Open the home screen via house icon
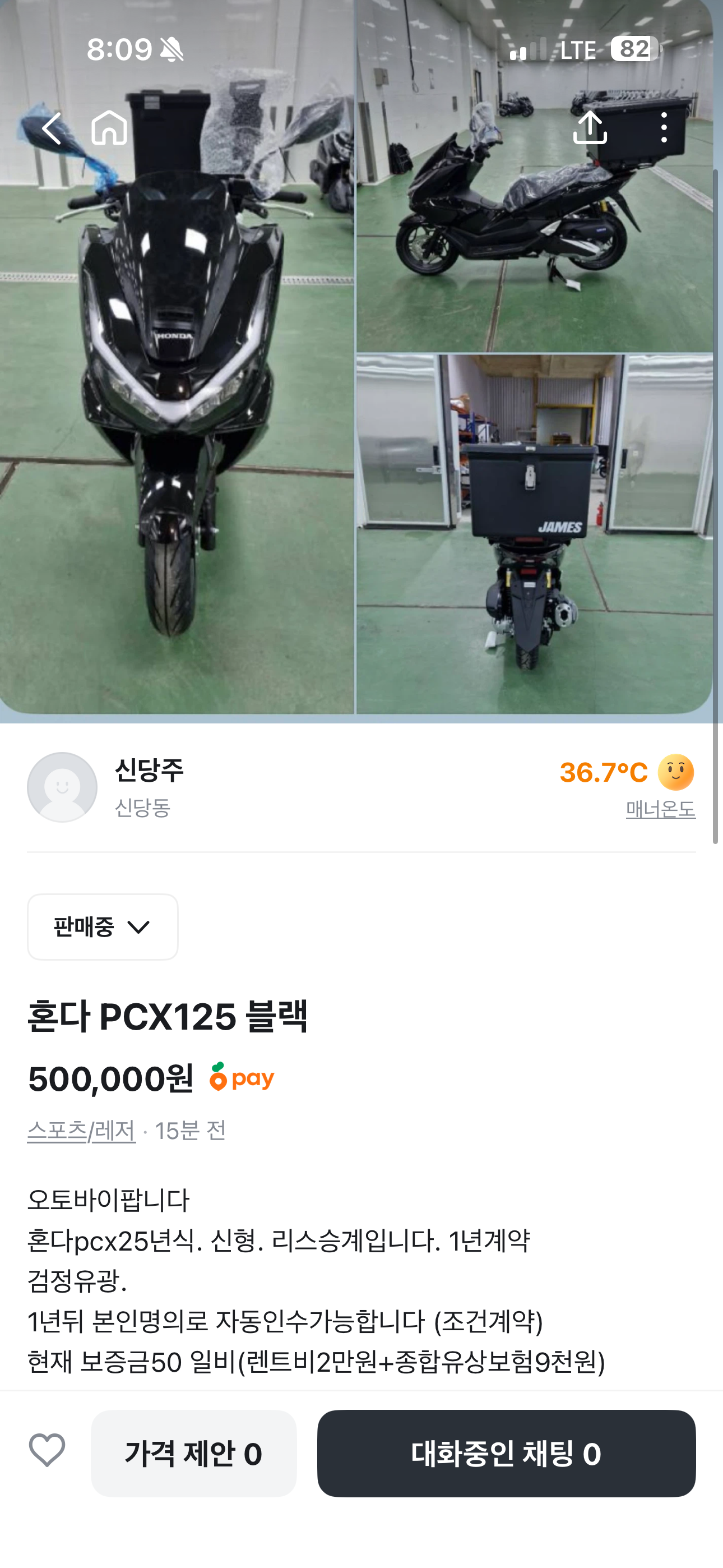 pos(109,127)
